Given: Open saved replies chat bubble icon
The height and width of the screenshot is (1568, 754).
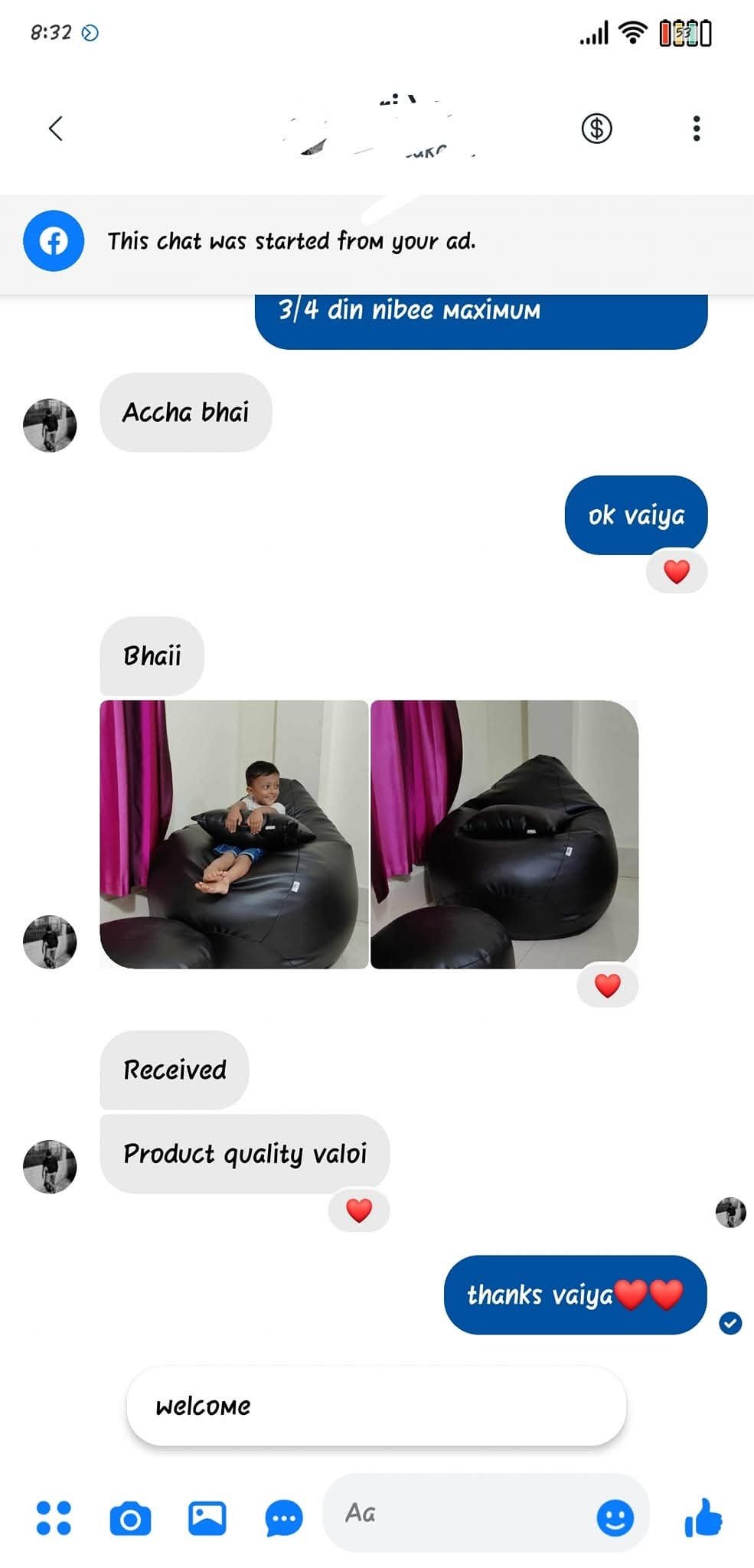Looking at the screenshot, I should pos(284,1518).
